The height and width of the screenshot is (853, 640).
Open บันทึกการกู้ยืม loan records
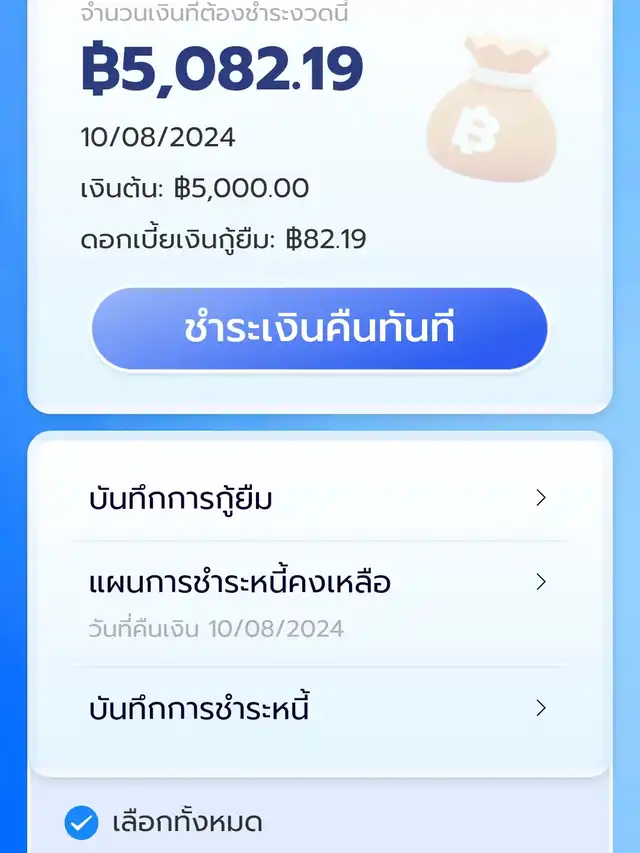(319, 498)
